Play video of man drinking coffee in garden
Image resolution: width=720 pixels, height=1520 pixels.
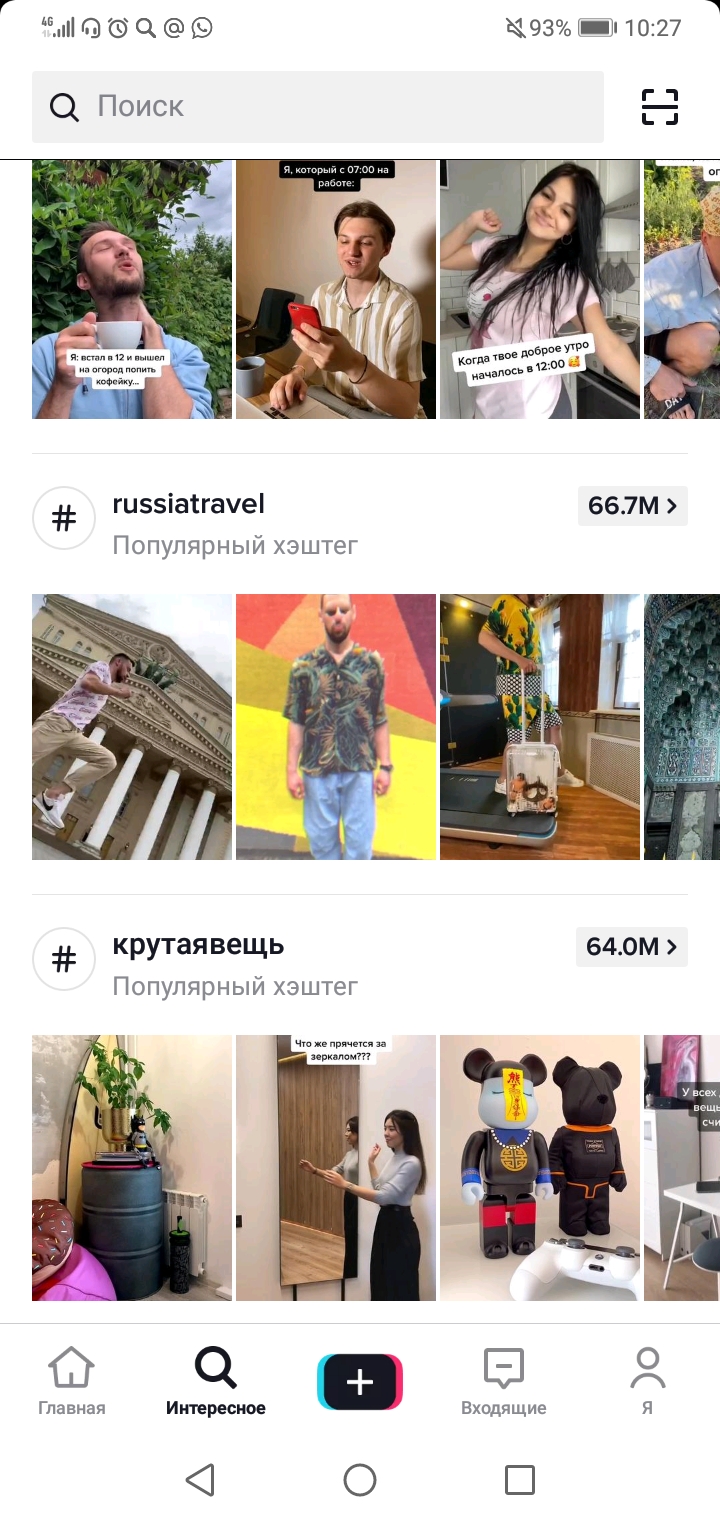click(132, 289)
